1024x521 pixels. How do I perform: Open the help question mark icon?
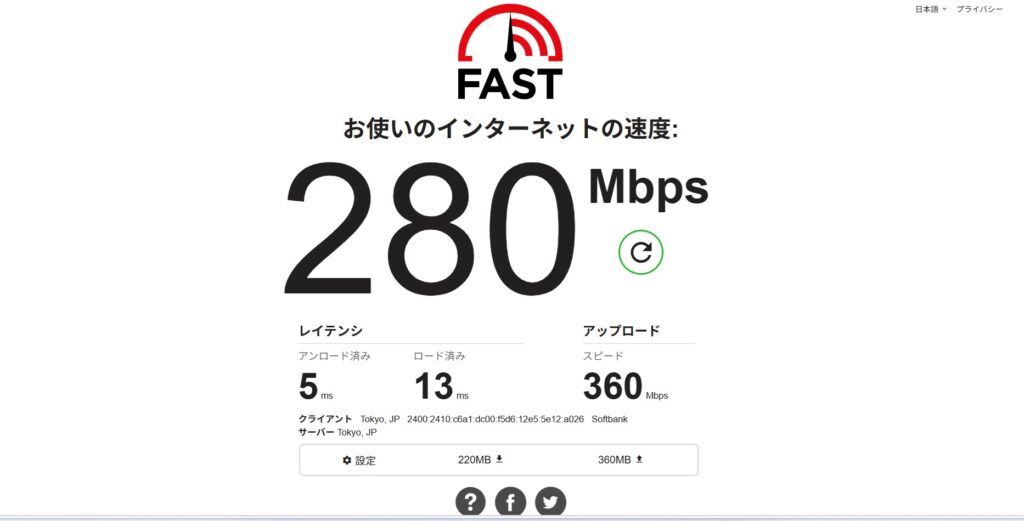(x=470, y=502)
